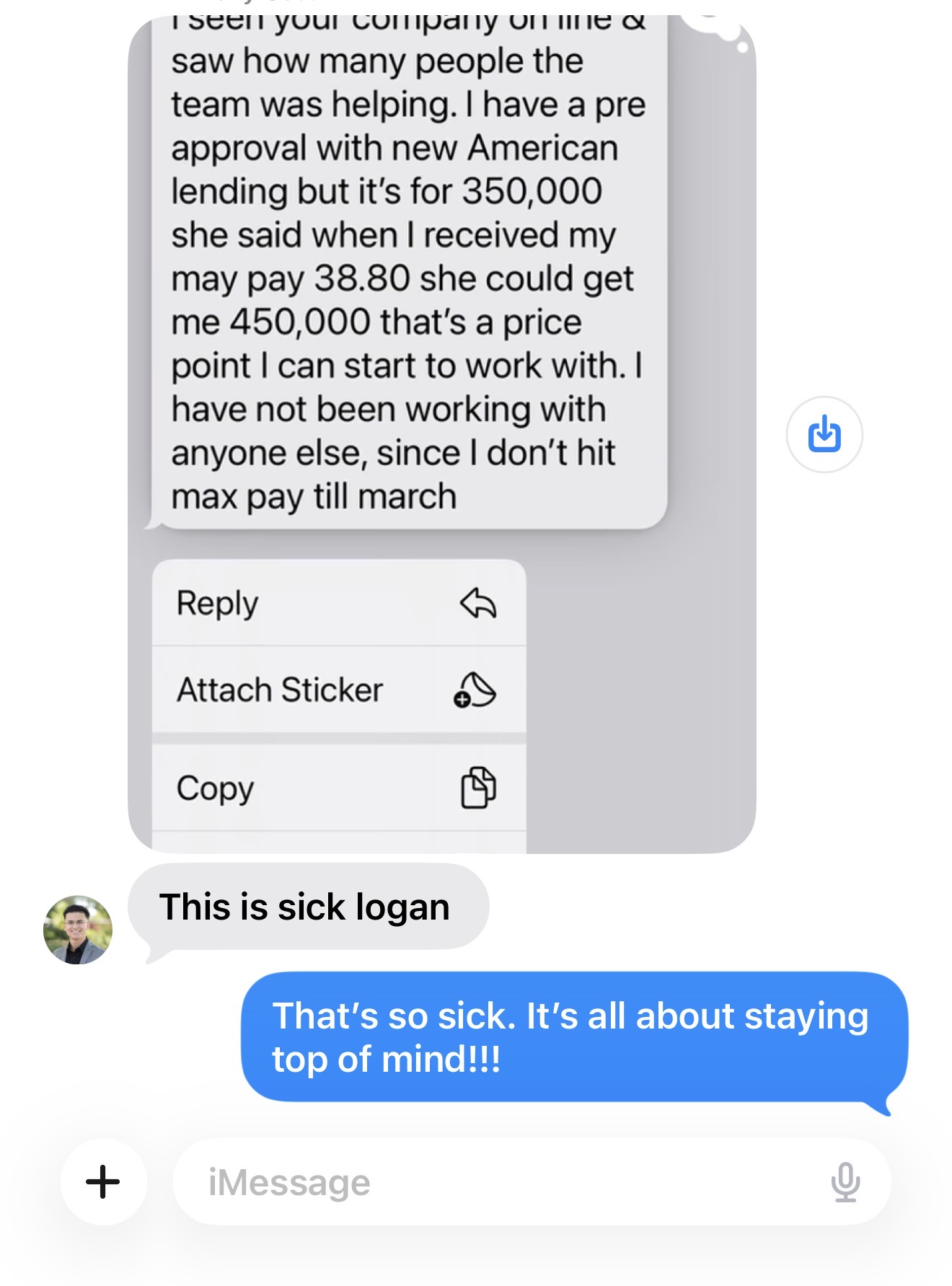Open the plus apps menu
The image size is (952, 1286).
103,1182
